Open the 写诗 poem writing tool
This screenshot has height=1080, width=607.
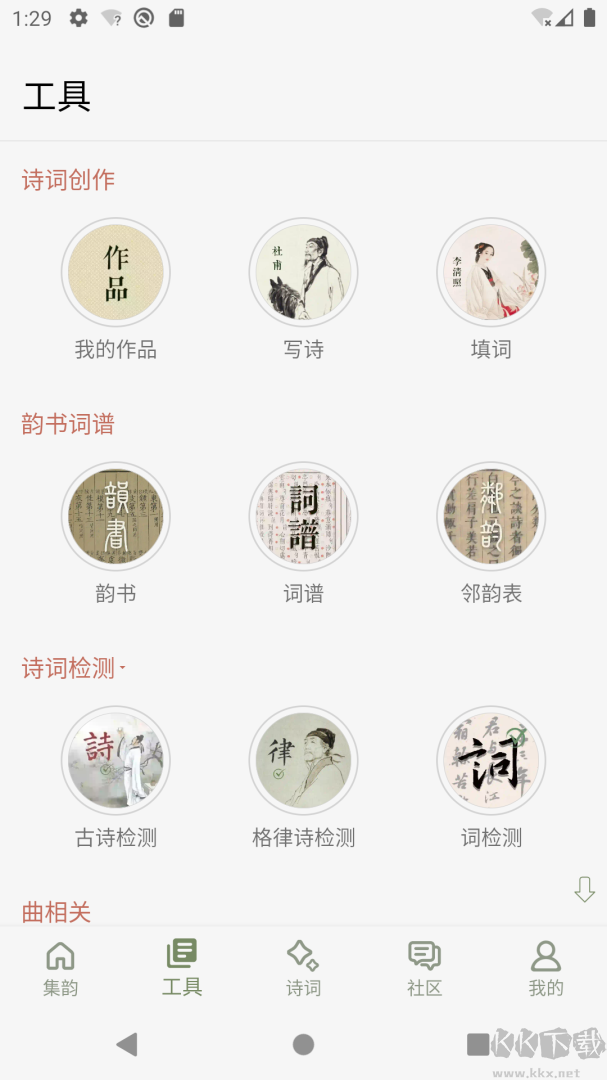303,272
